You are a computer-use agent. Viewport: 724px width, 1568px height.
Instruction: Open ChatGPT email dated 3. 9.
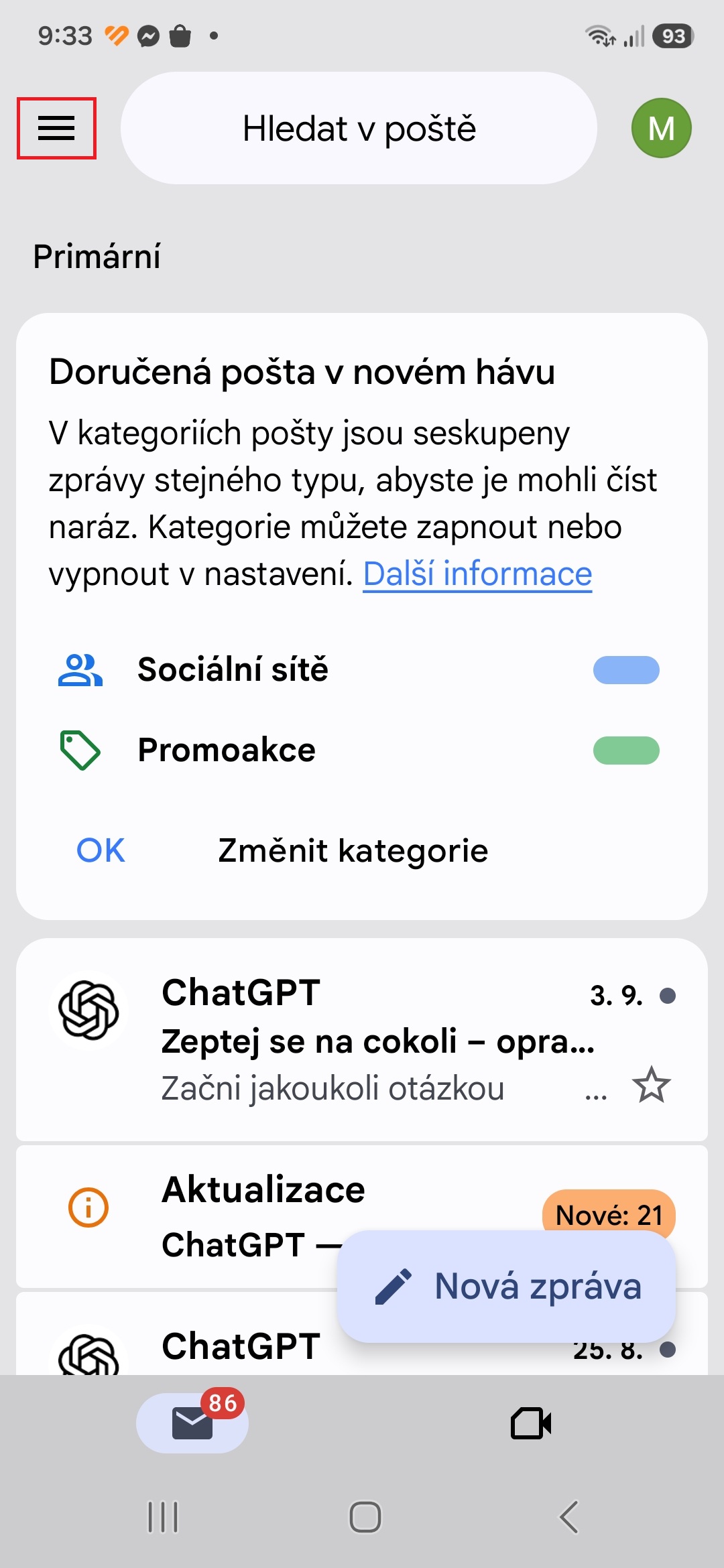pos(362,1039)
